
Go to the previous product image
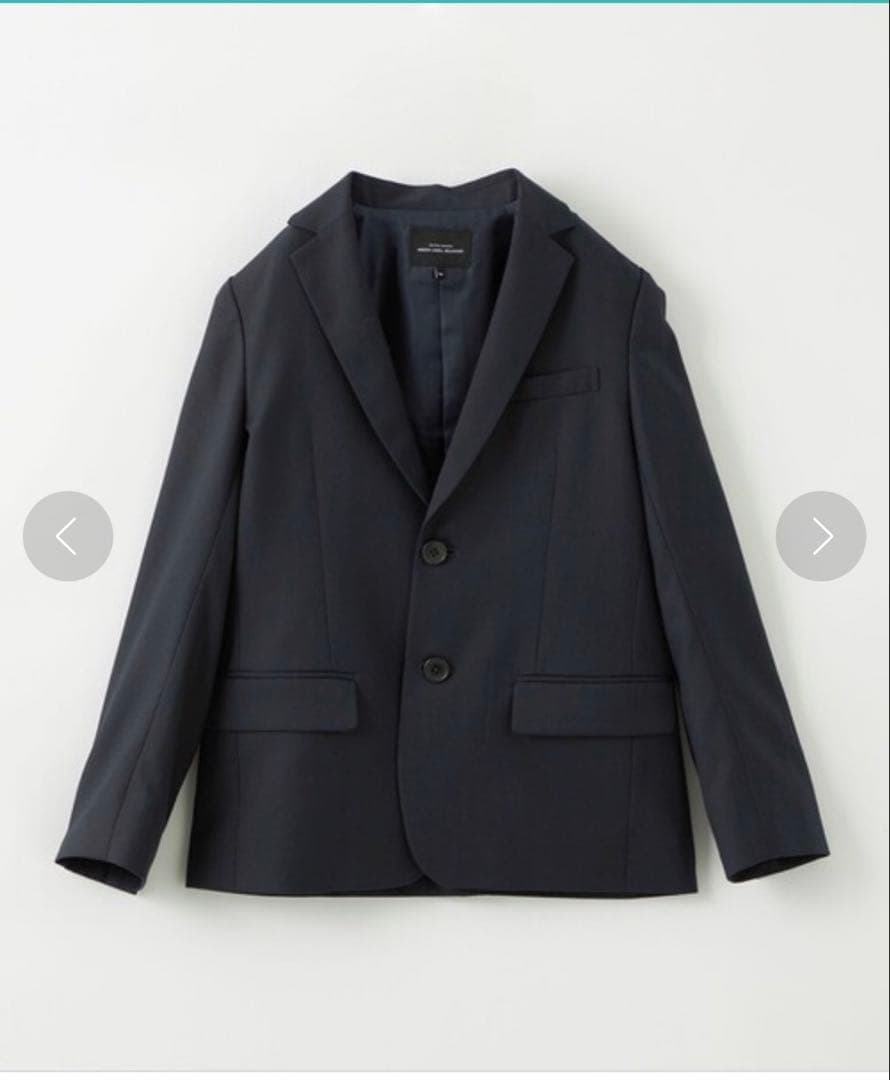pos(67,536)
